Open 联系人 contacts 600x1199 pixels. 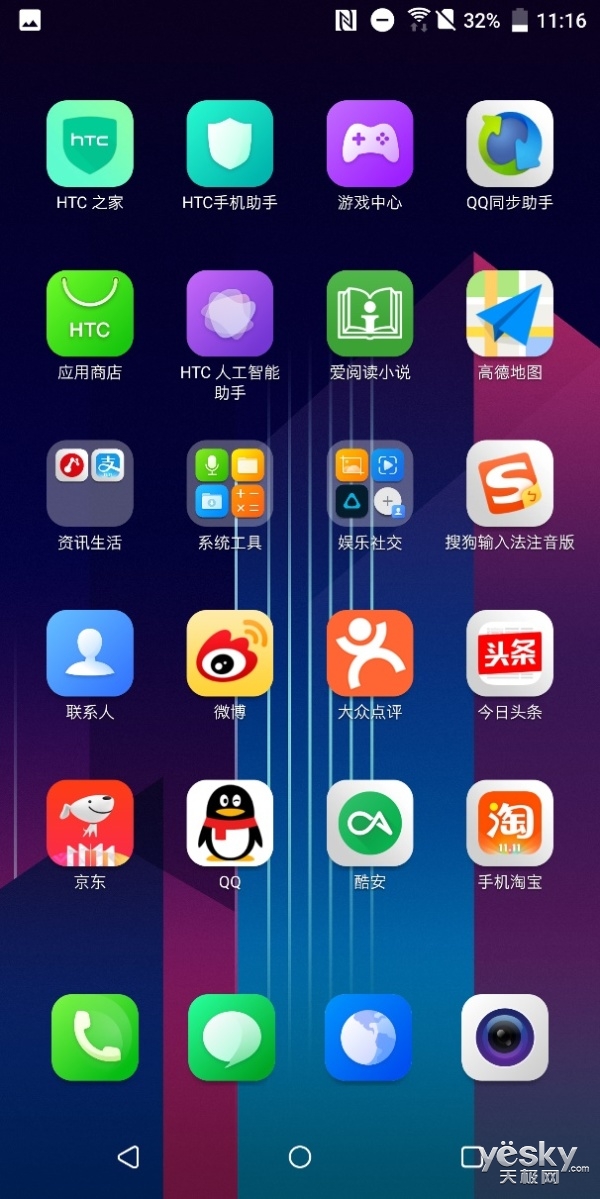point(90,654)
